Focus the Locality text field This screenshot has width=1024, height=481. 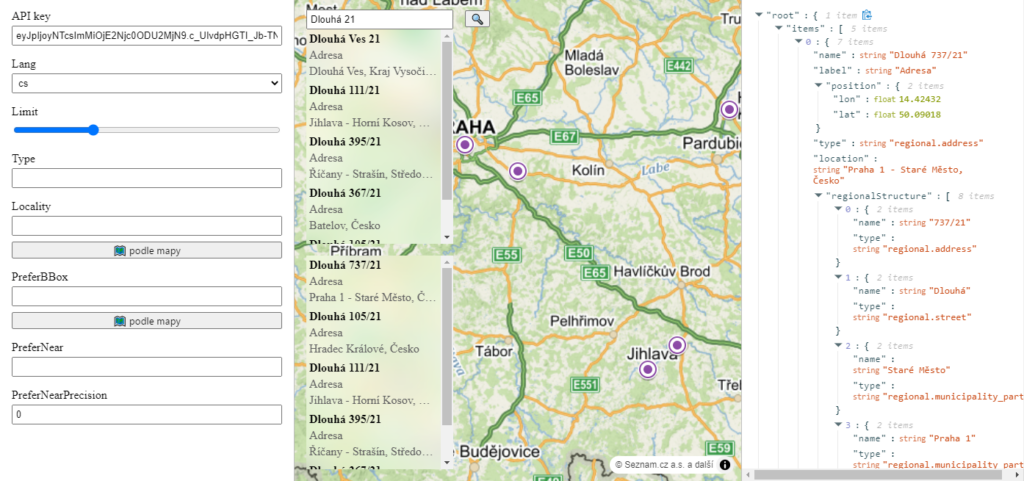146,226
